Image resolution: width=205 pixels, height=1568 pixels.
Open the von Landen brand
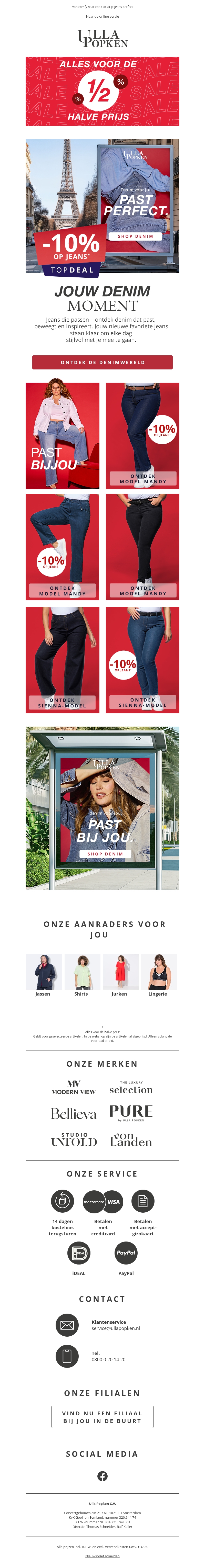click(x=131, y=1140)
